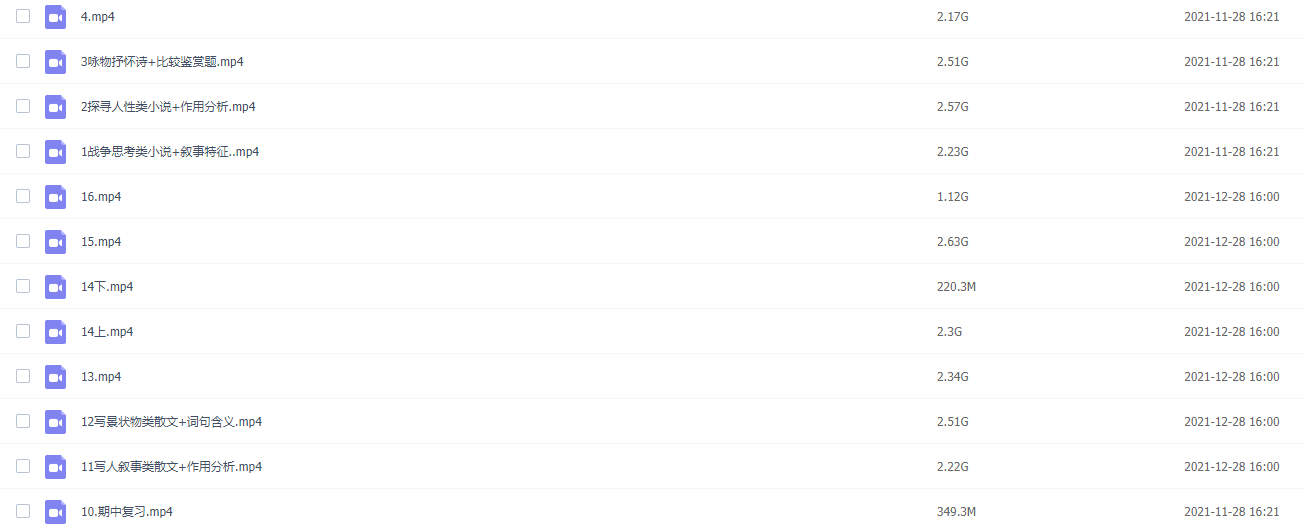Tick the checkbox beside 1战争思考类小说+叙事特征..mp4
The width and height of the screenshot is (1304, 529).
point(23,152)
